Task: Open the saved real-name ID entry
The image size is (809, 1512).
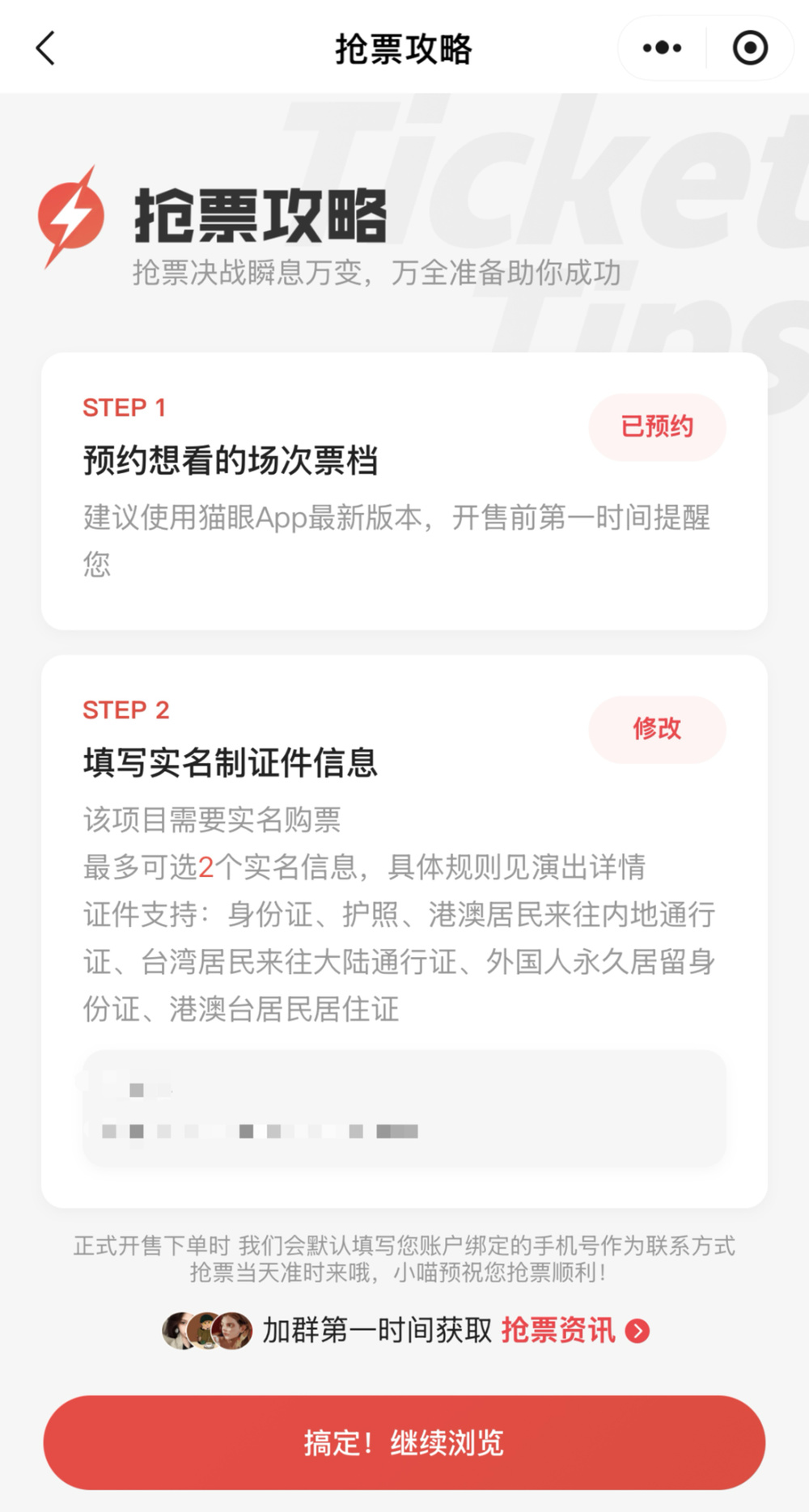Action: click(x=404, y=1108)
